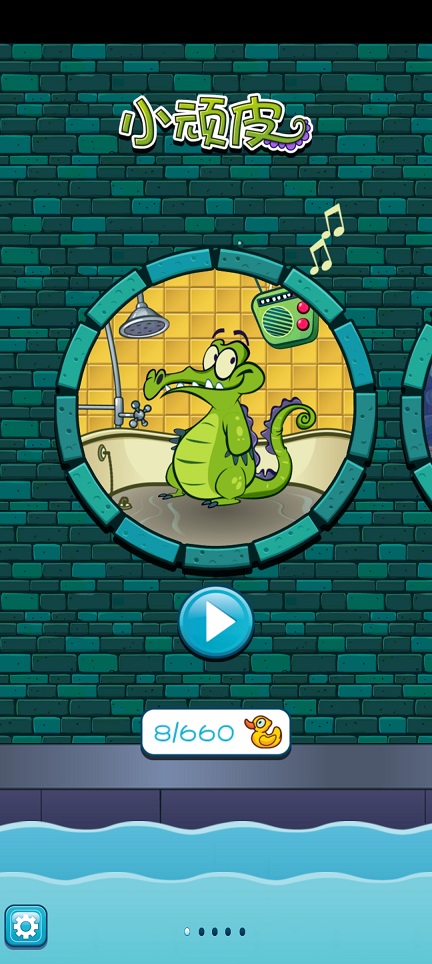432x964 pixels.
Task: Tap the page indicator dots
Action: 214,931
